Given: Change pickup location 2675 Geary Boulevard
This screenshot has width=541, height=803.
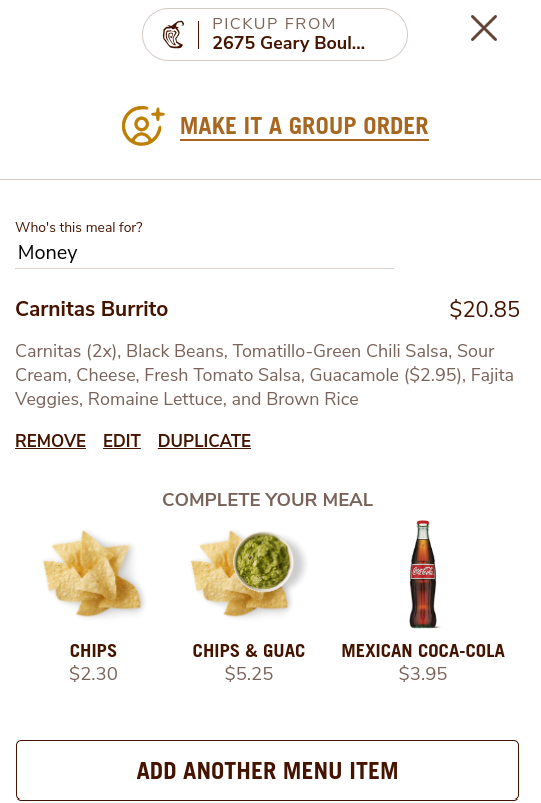Looking at the screenshot, I should click(x=275, y=34).
